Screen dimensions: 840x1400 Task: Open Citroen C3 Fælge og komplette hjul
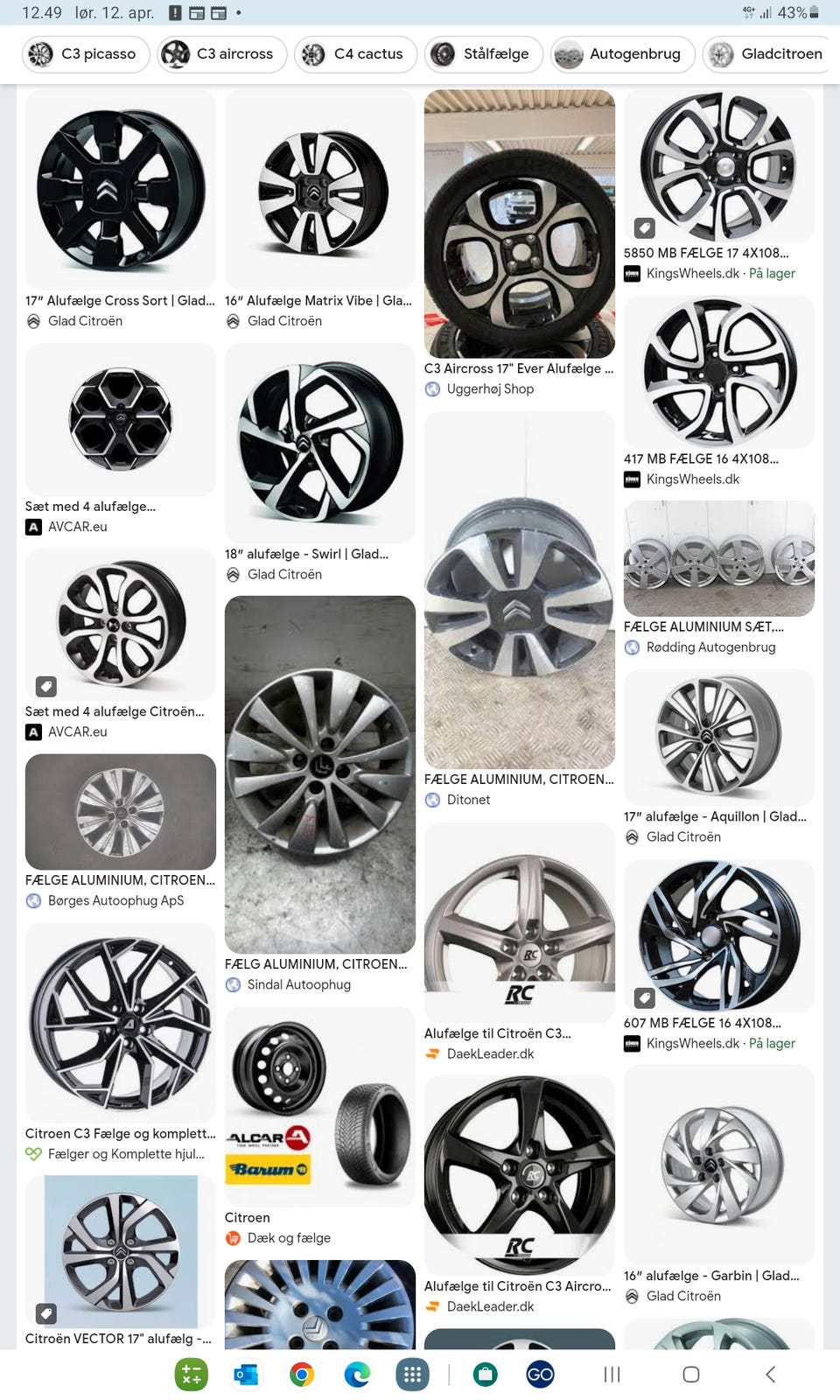(x=121, y=1022)
